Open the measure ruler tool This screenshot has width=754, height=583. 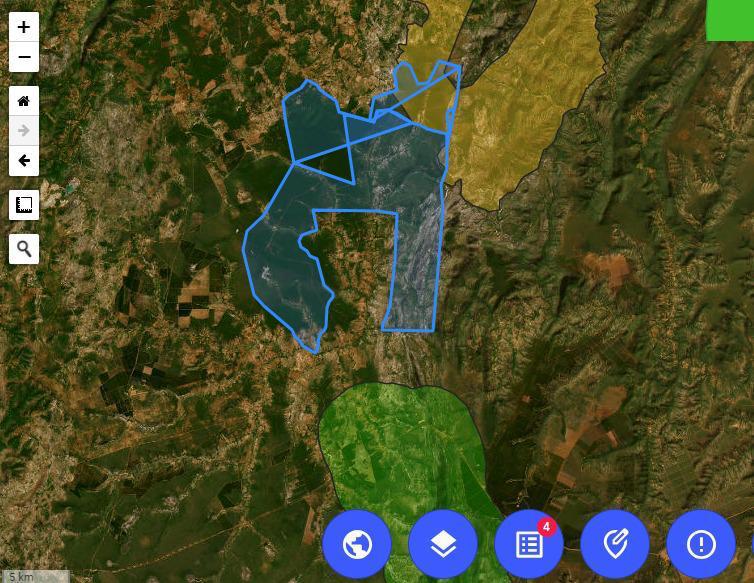click(x=24, y=205)
